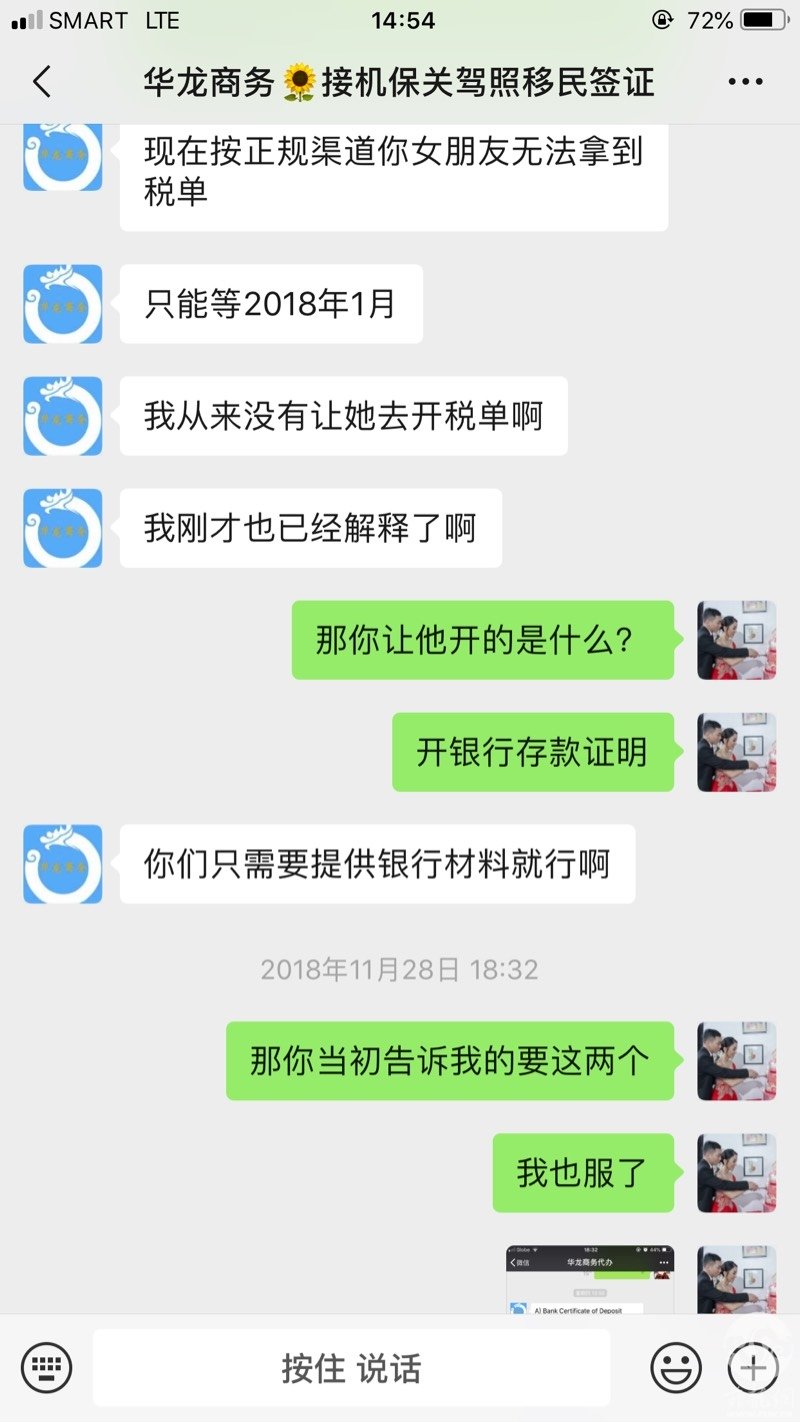The height and width of the screenshot is (1423, 800).
Task: Go back to the chat list
Action: (42, 82)
